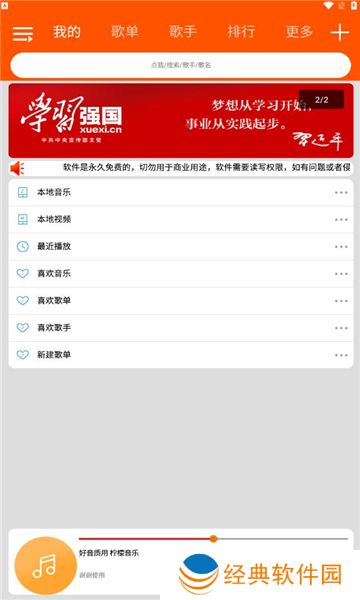Open the 更多 tab
This screenshot has height=600, width=360.
click(x=299, y=31)
